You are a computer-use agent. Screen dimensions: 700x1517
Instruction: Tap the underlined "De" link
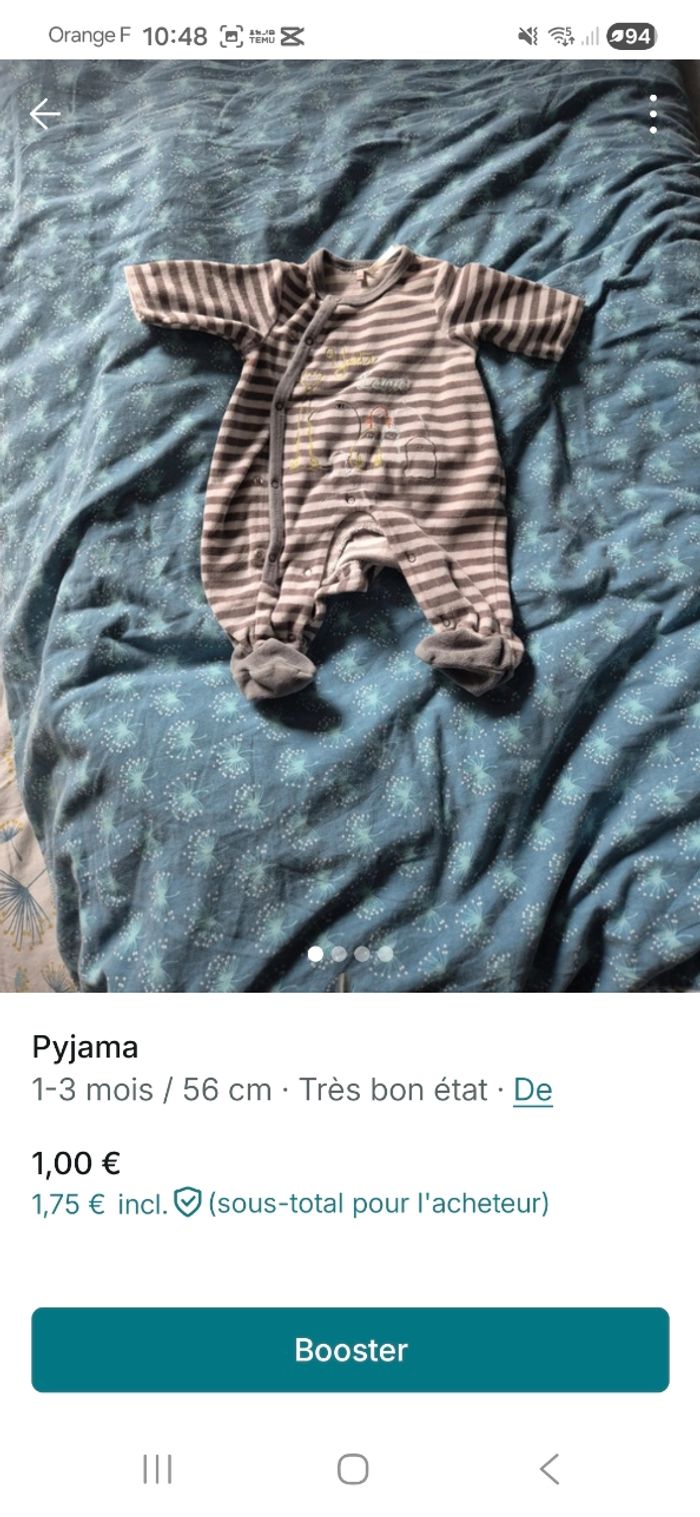tap(533, 1089)
